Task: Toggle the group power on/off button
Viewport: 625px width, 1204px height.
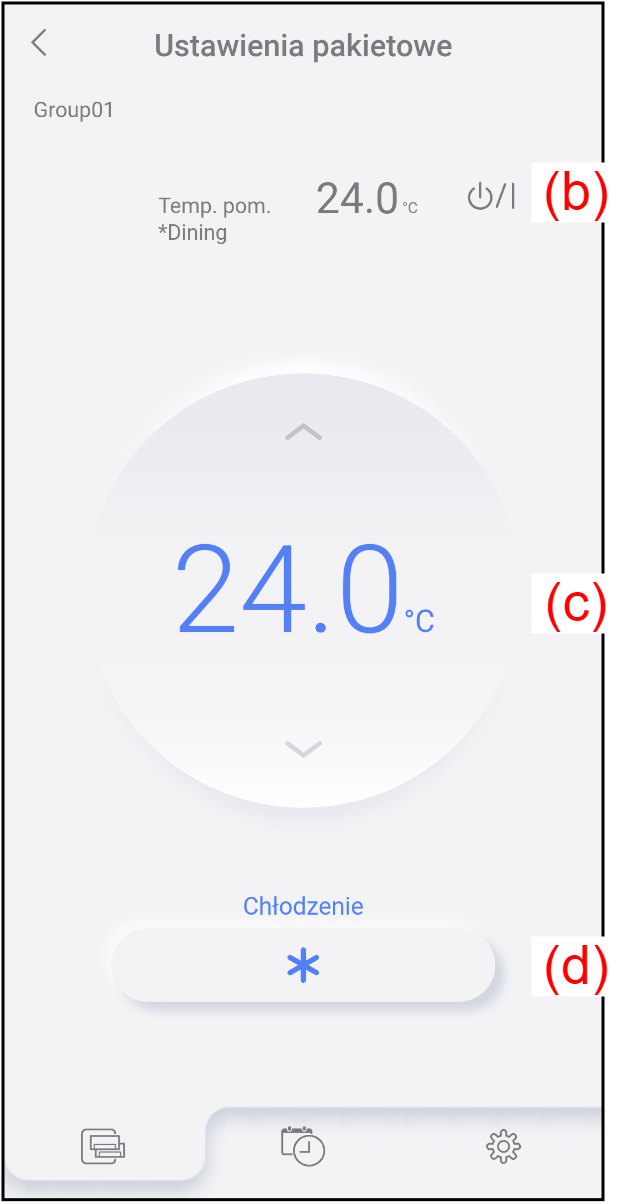Action: coord(491,197)
